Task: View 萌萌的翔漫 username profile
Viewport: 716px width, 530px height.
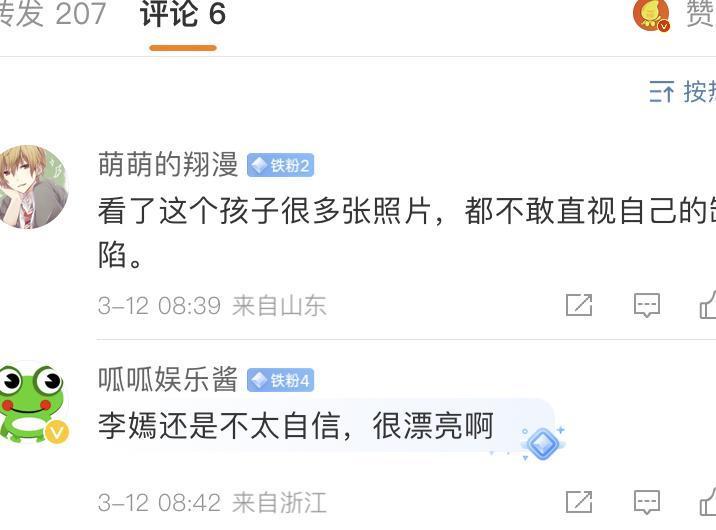Action: click(168, 164)
